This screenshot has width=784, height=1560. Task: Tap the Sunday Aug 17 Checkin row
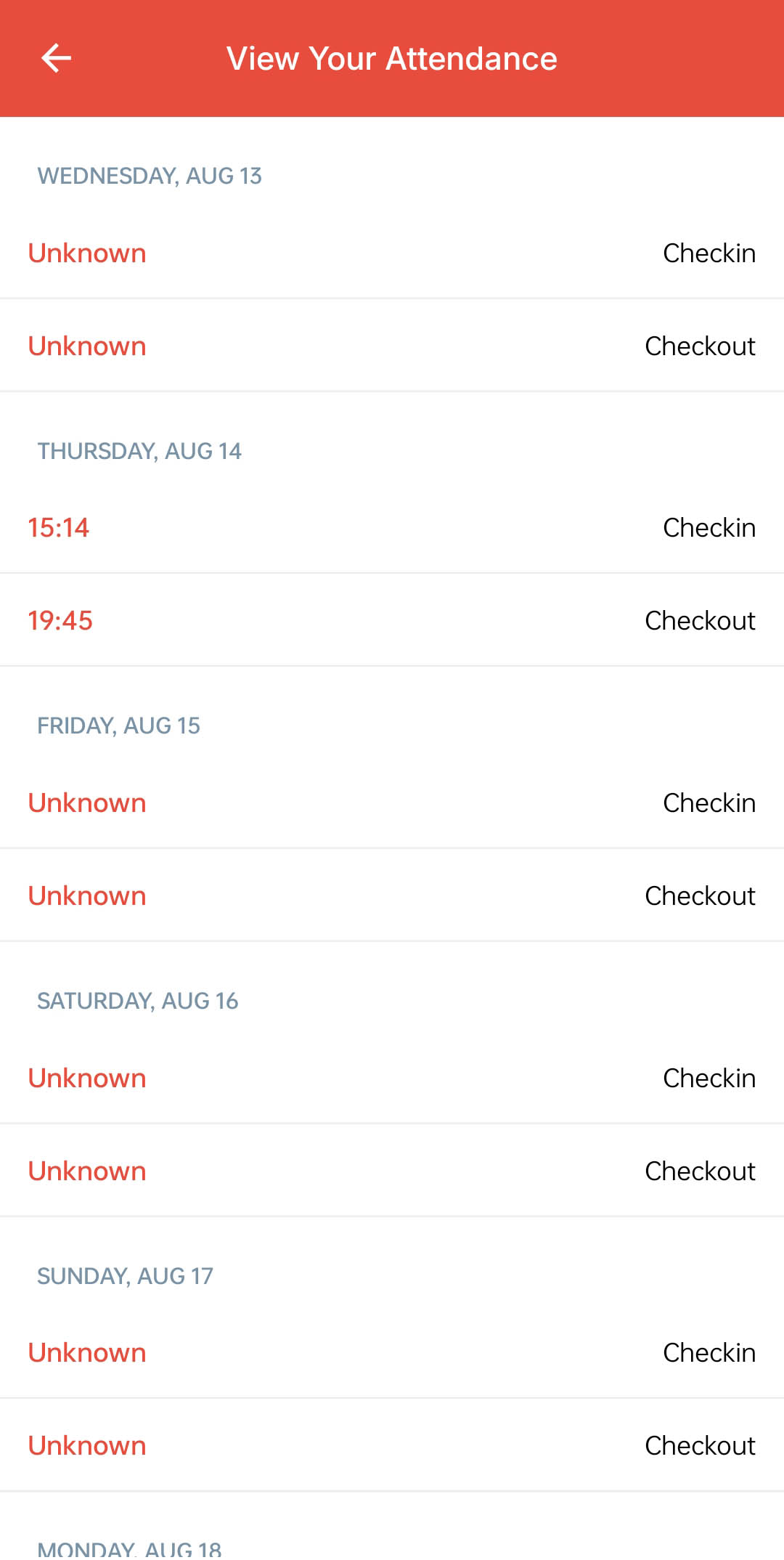pos(392,1352)
